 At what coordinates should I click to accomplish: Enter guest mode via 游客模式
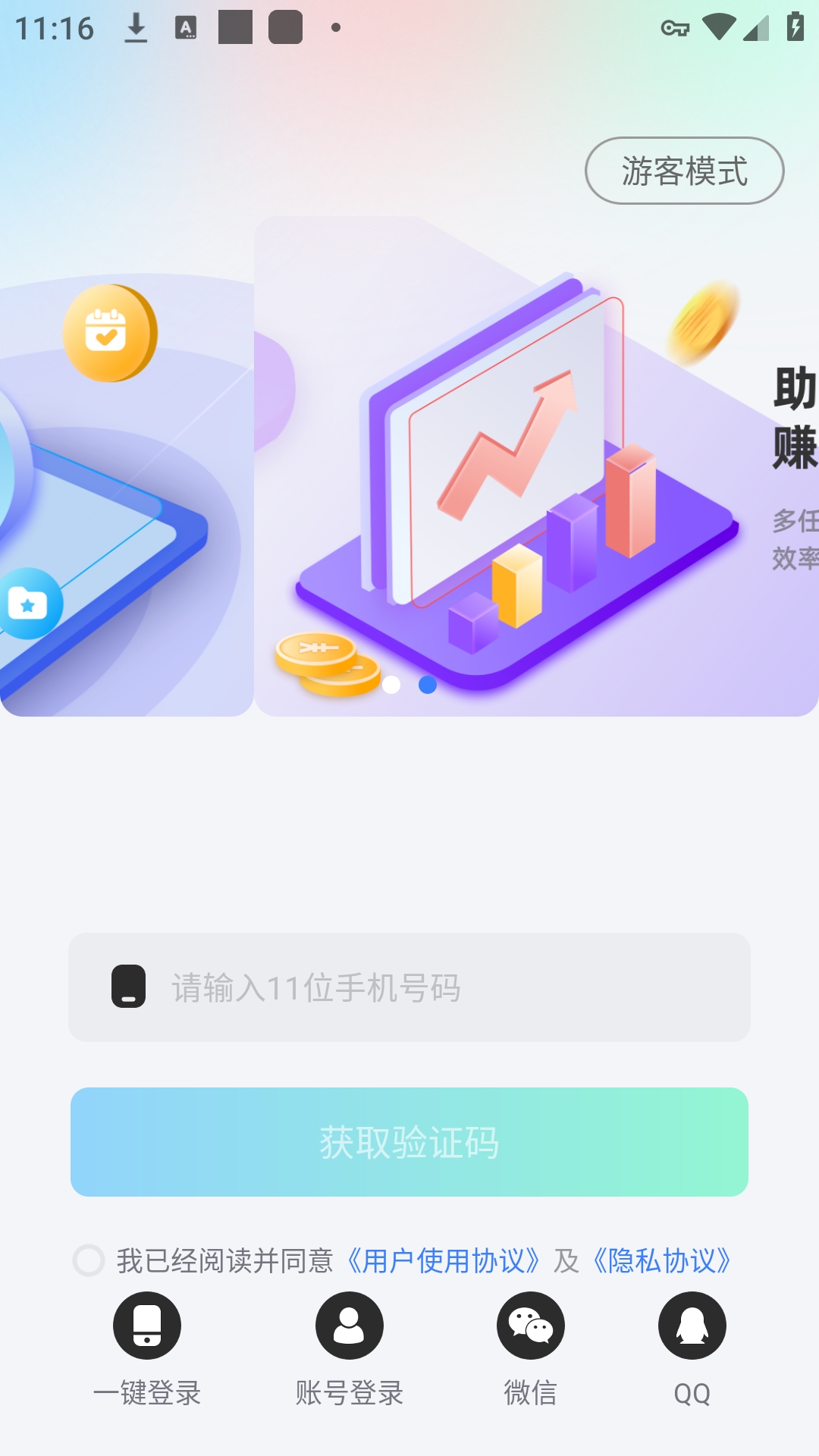(x=684, y=171)
